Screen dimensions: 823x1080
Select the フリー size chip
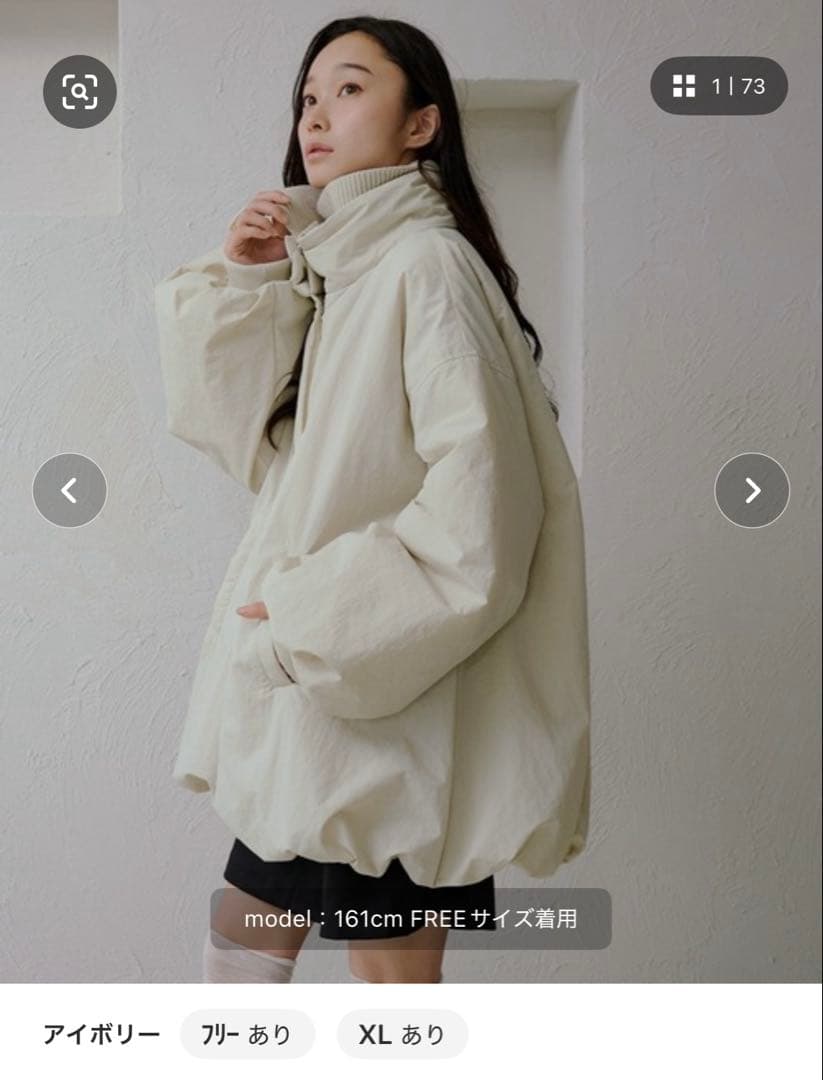tap(247, 1034)
